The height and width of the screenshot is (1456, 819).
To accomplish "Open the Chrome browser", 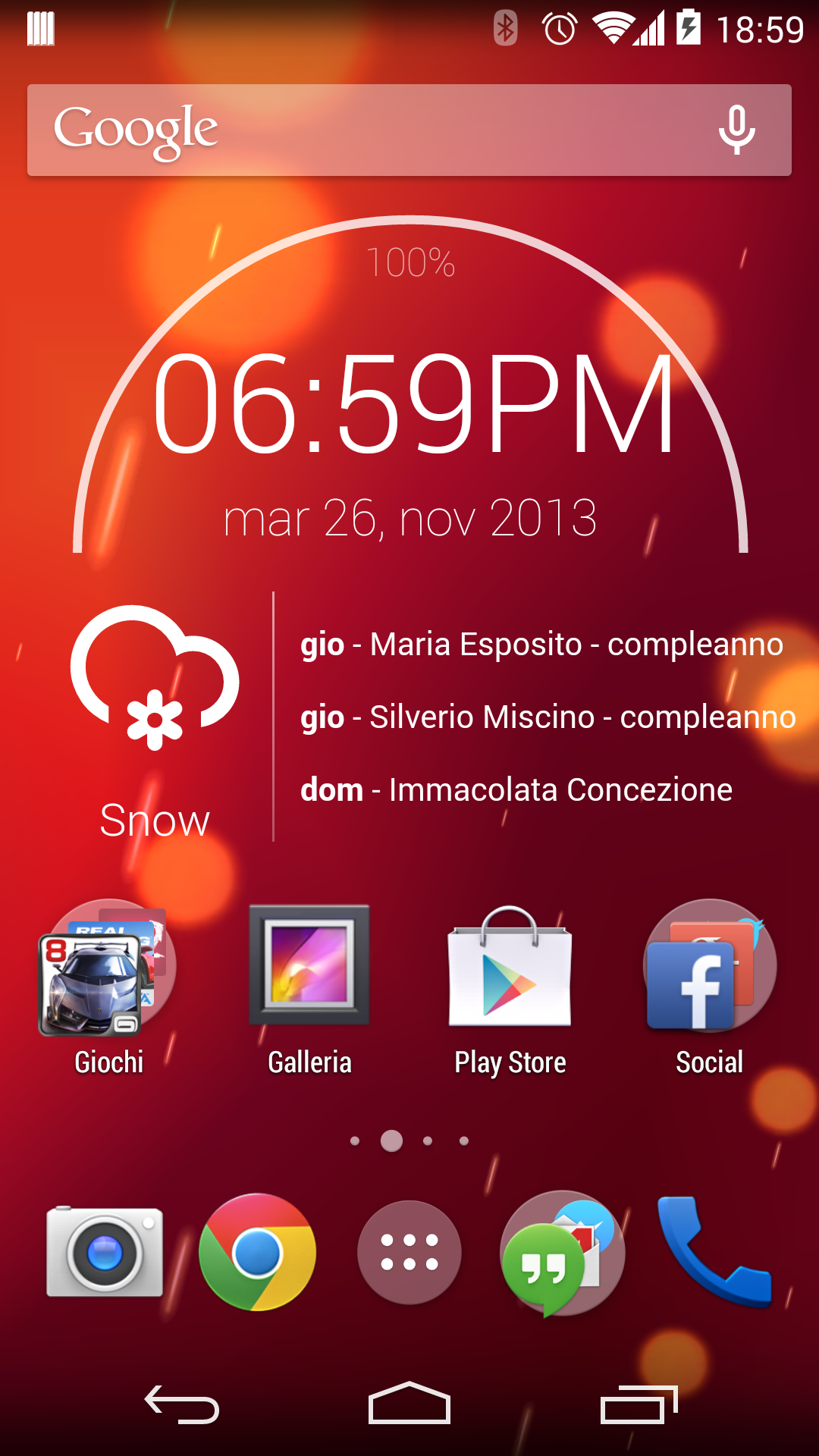I will coord(257,1253).
